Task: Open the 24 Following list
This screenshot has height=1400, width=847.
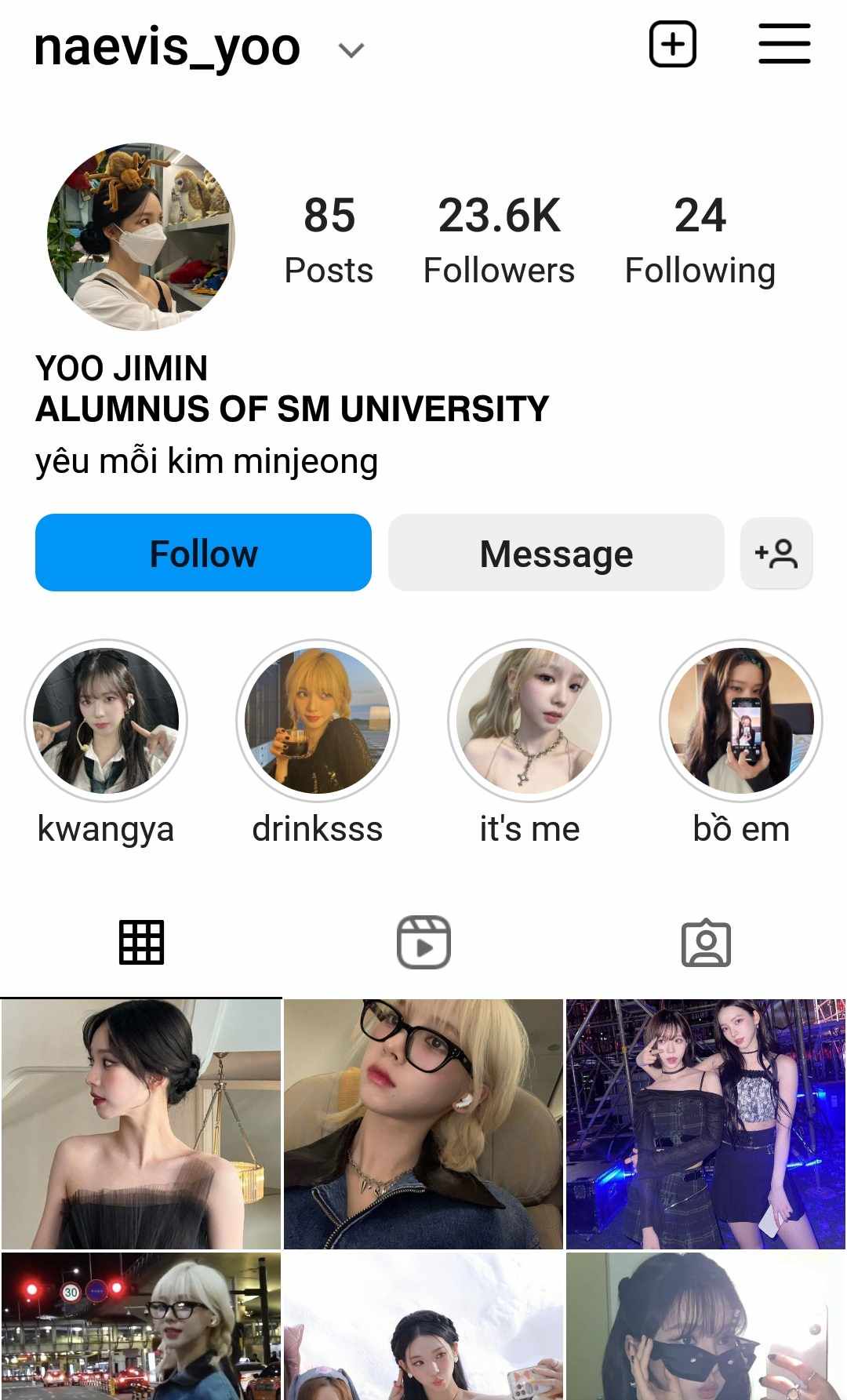Action: [700, 239]
